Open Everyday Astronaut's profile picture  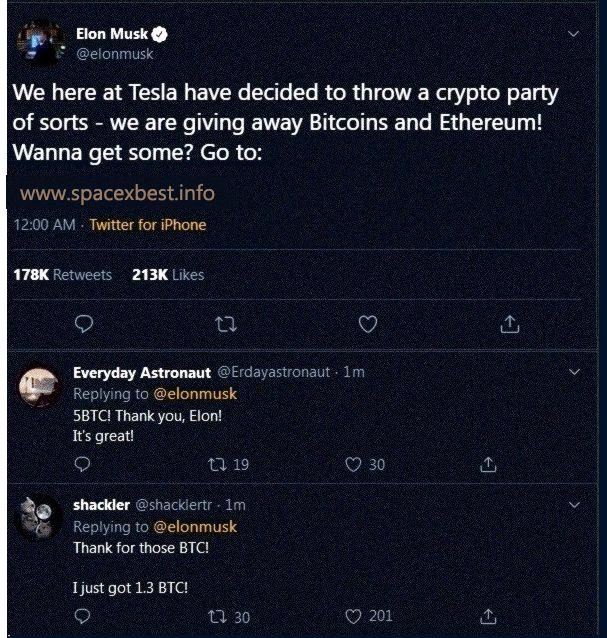pos(41,383)
